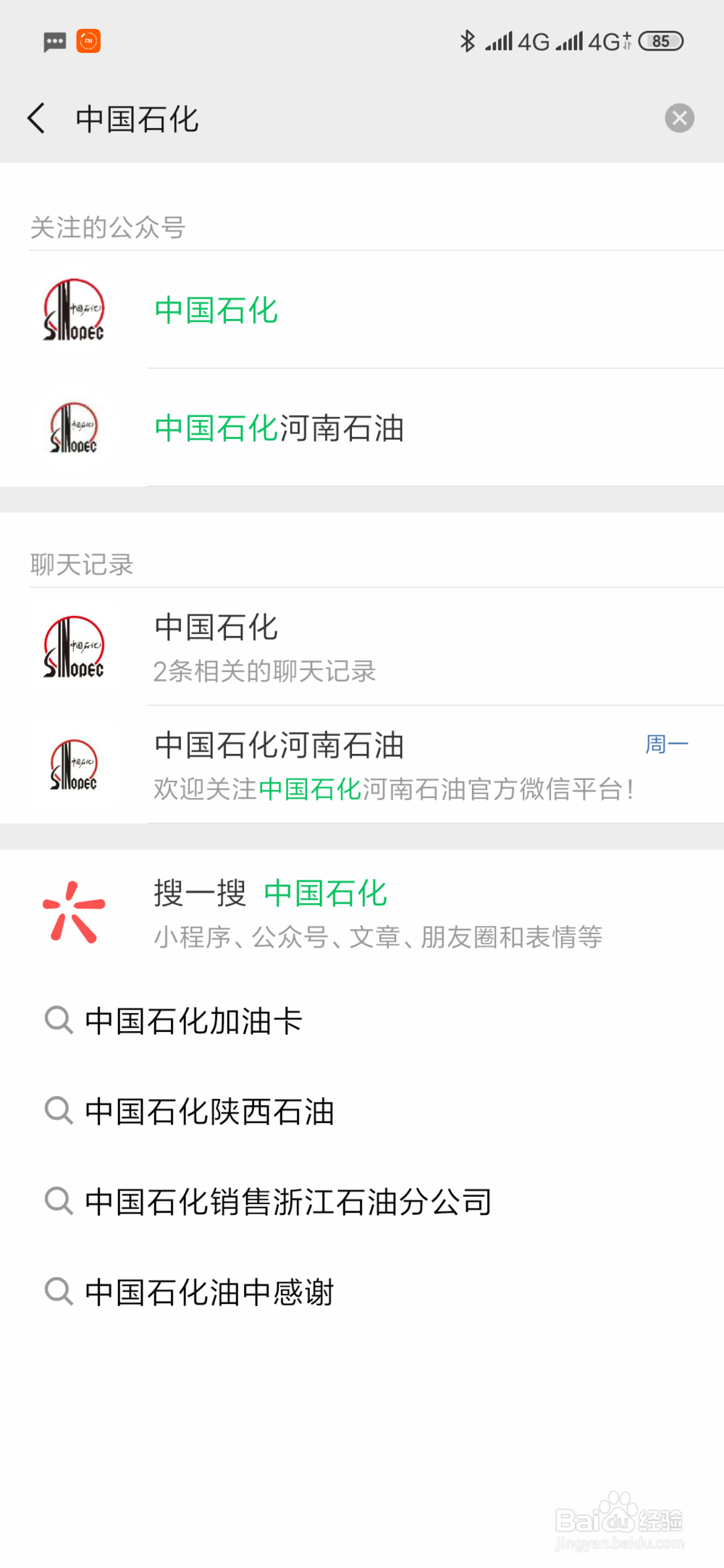Clear the search text
This screenshot has width=724, height=1568.
pos(679,118)
